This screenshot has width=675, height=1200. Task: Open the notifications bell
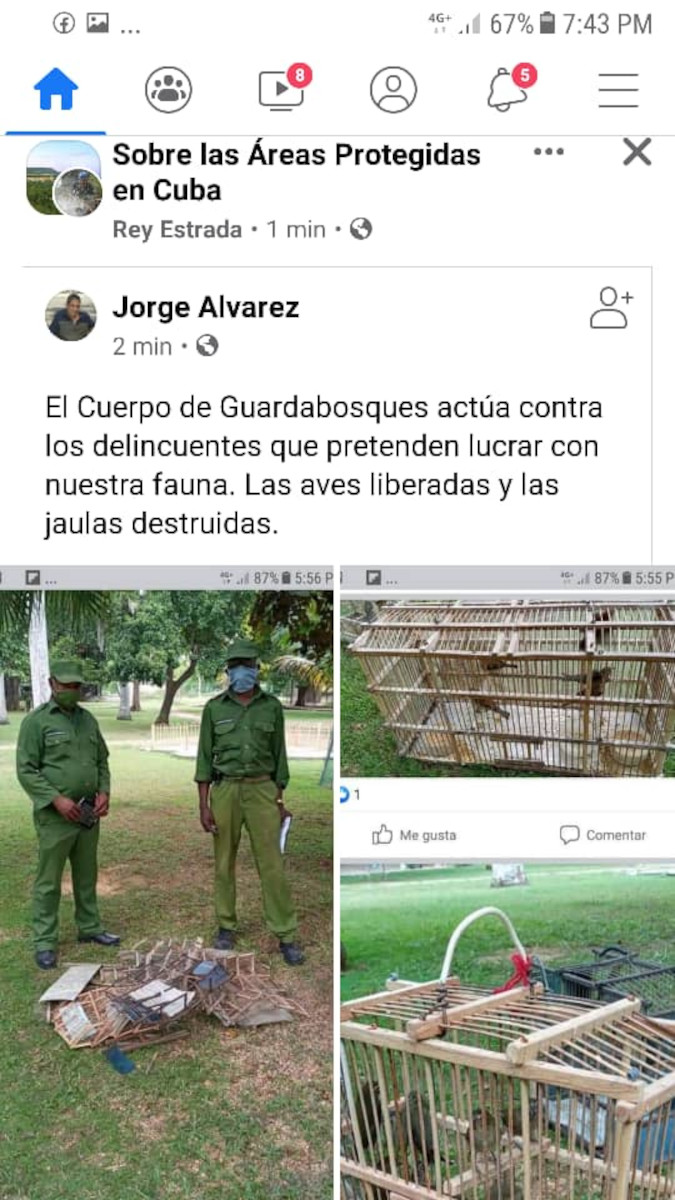tap(507, 91)
